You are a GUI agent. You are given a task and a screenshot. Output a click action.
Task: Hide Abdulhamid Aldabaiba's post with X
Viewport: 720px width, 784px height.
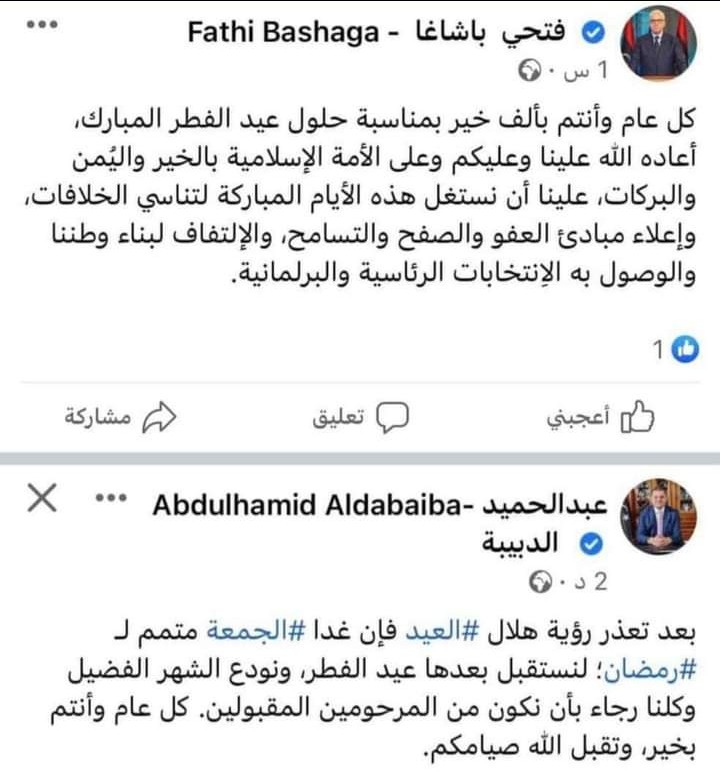[x=41, y=498]
